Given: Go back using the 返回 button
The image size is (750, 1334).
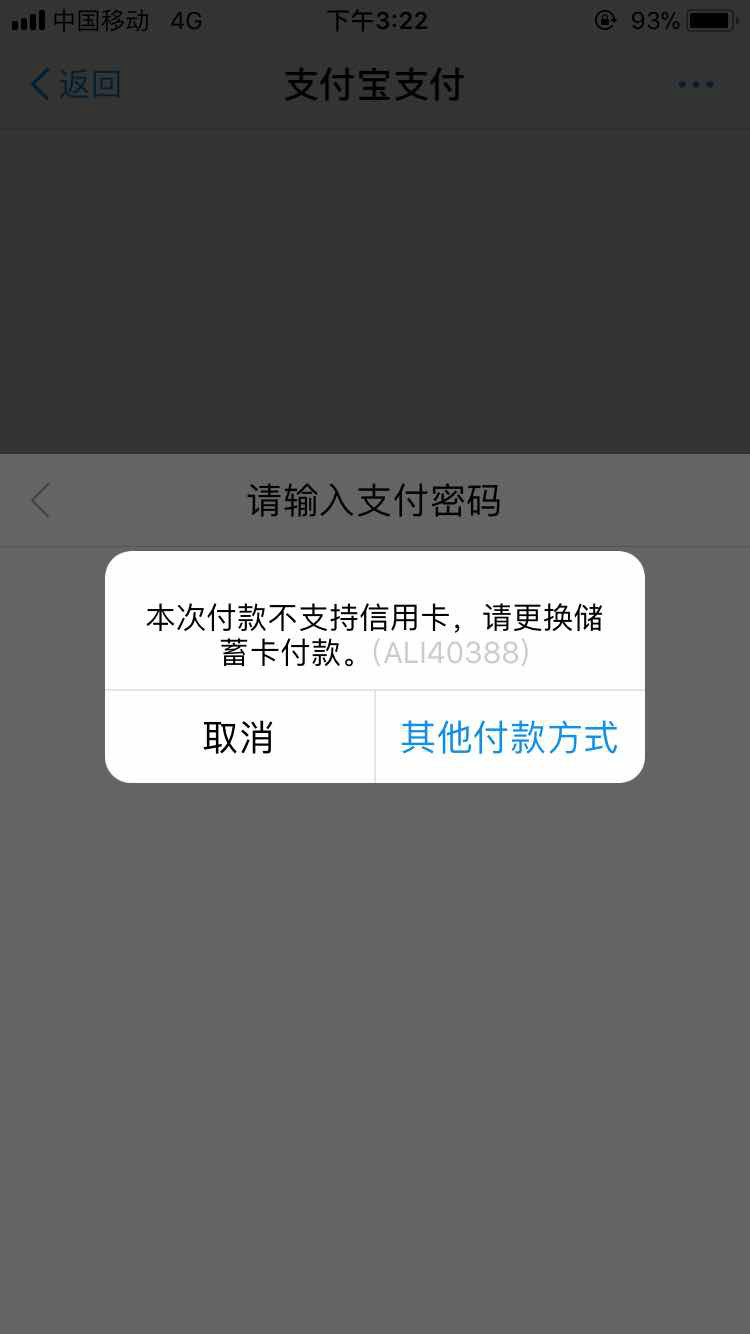Looking at the screenshot, I should (x=76, y=84).
